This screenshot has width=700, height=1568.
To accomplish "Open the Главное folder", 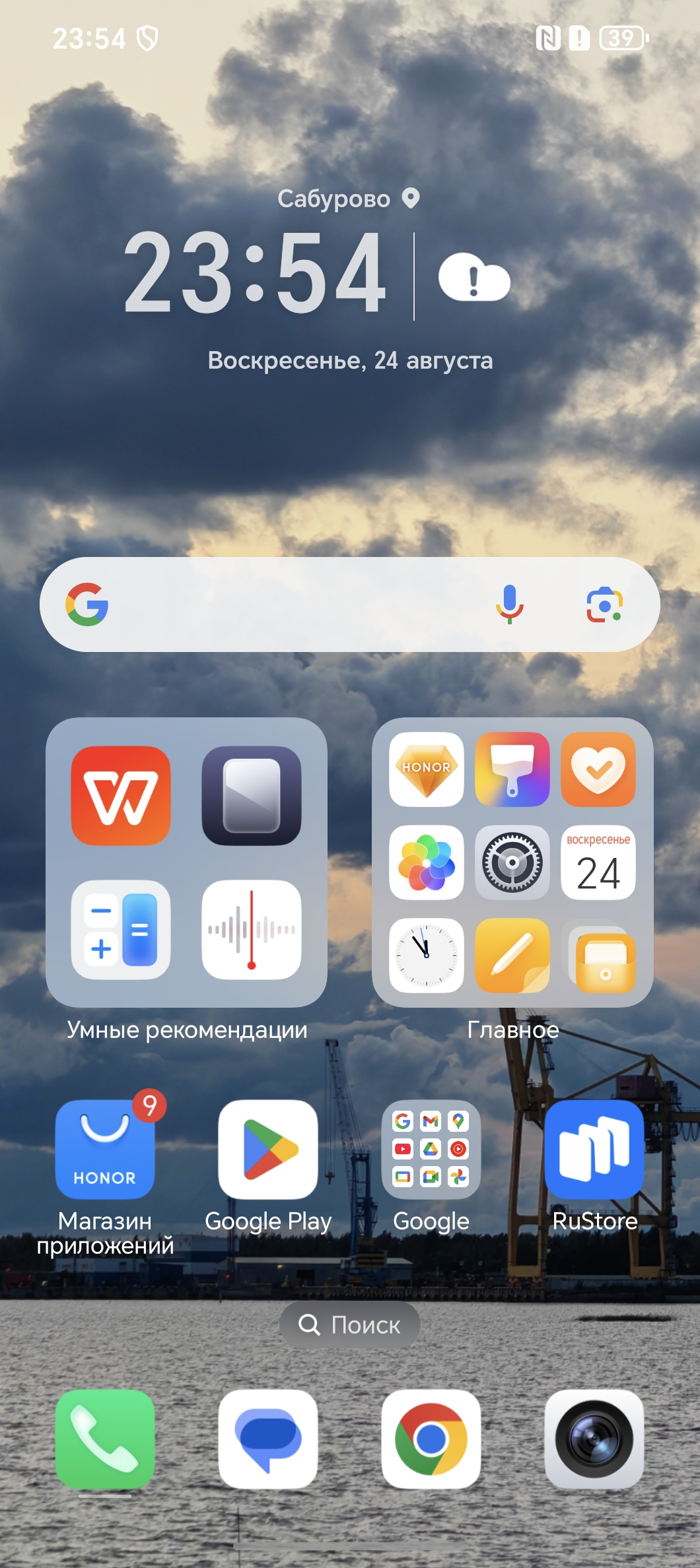I will tap(512, 863).
